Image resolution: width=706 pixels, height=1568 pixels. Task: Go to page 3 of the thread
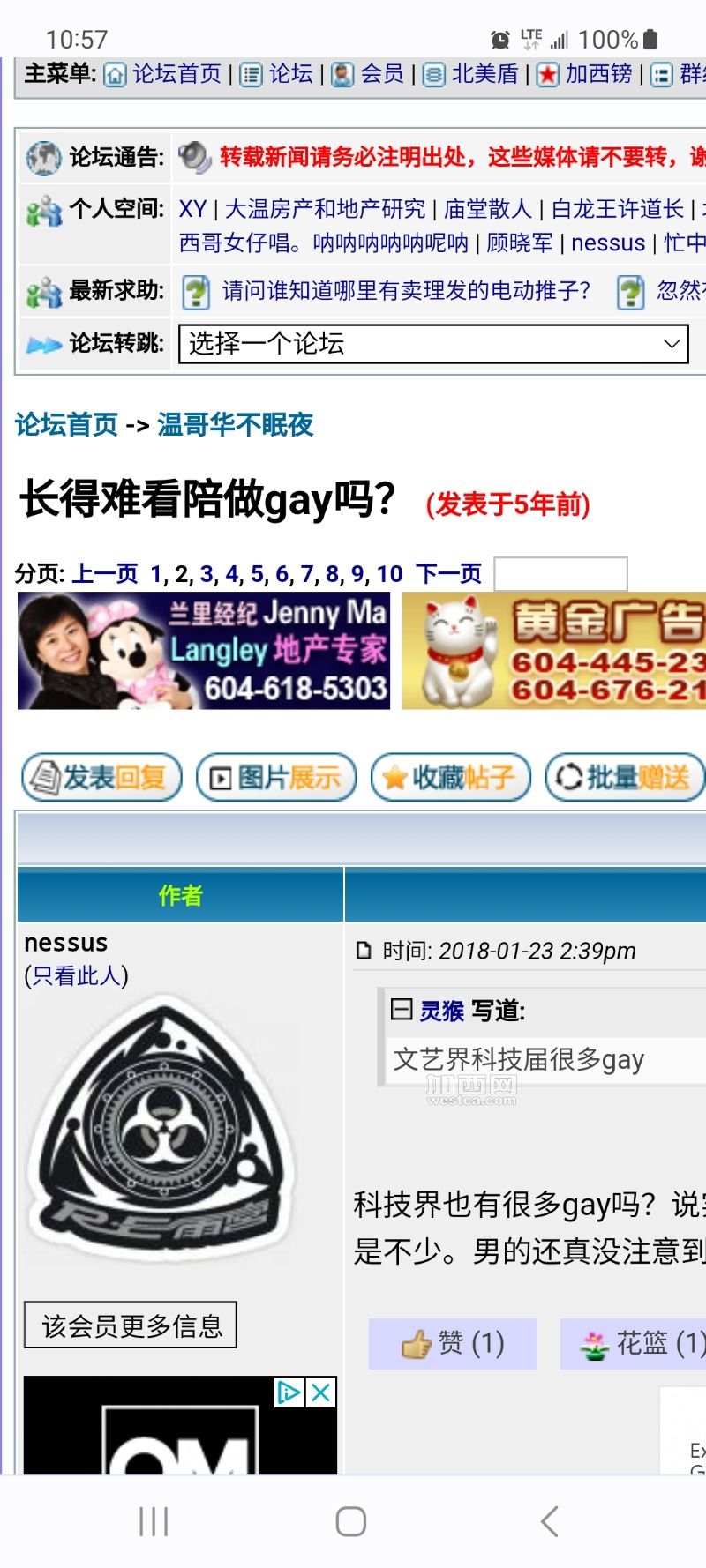pyautogui.click(x=207, y=574)
